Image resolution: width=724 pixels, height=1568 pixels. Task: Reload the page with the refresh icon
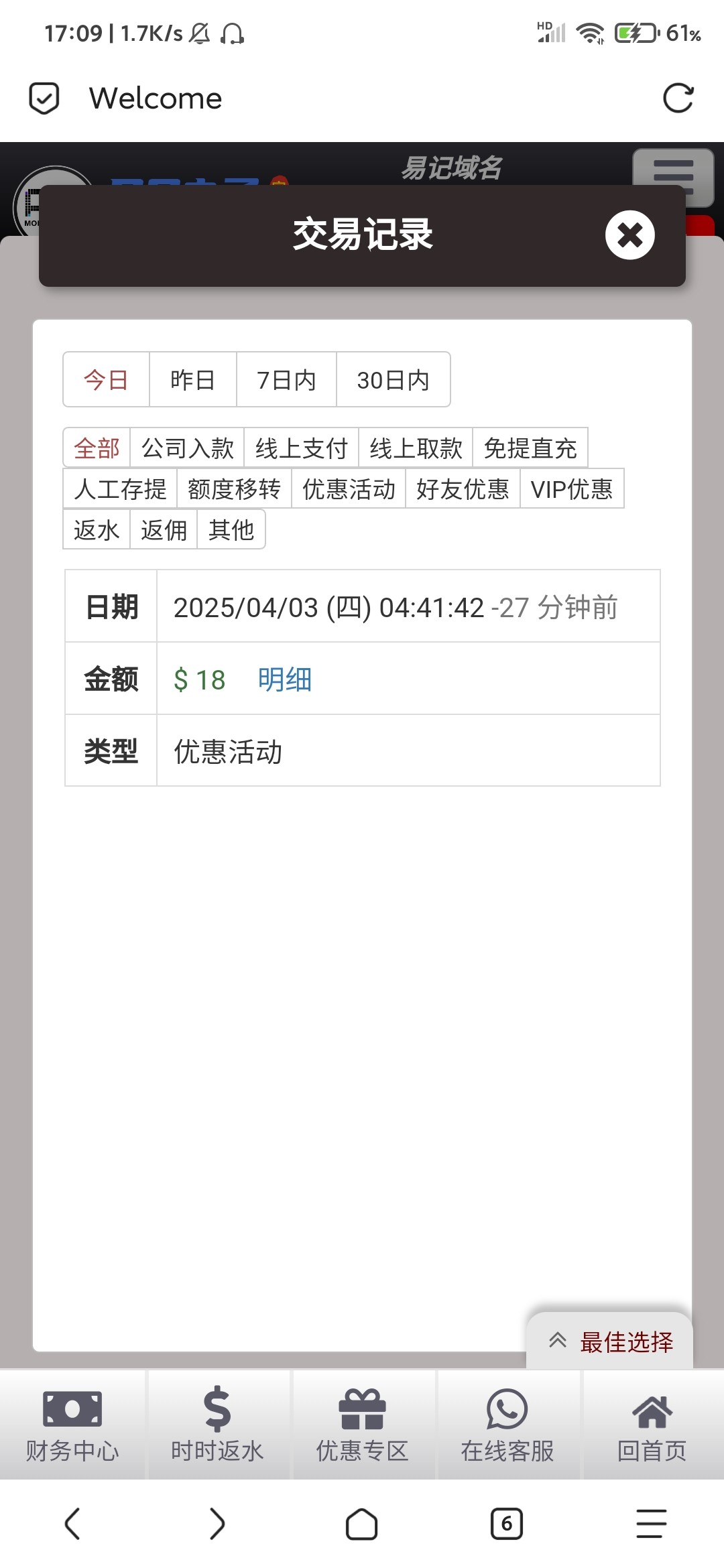tap(678, 99)
